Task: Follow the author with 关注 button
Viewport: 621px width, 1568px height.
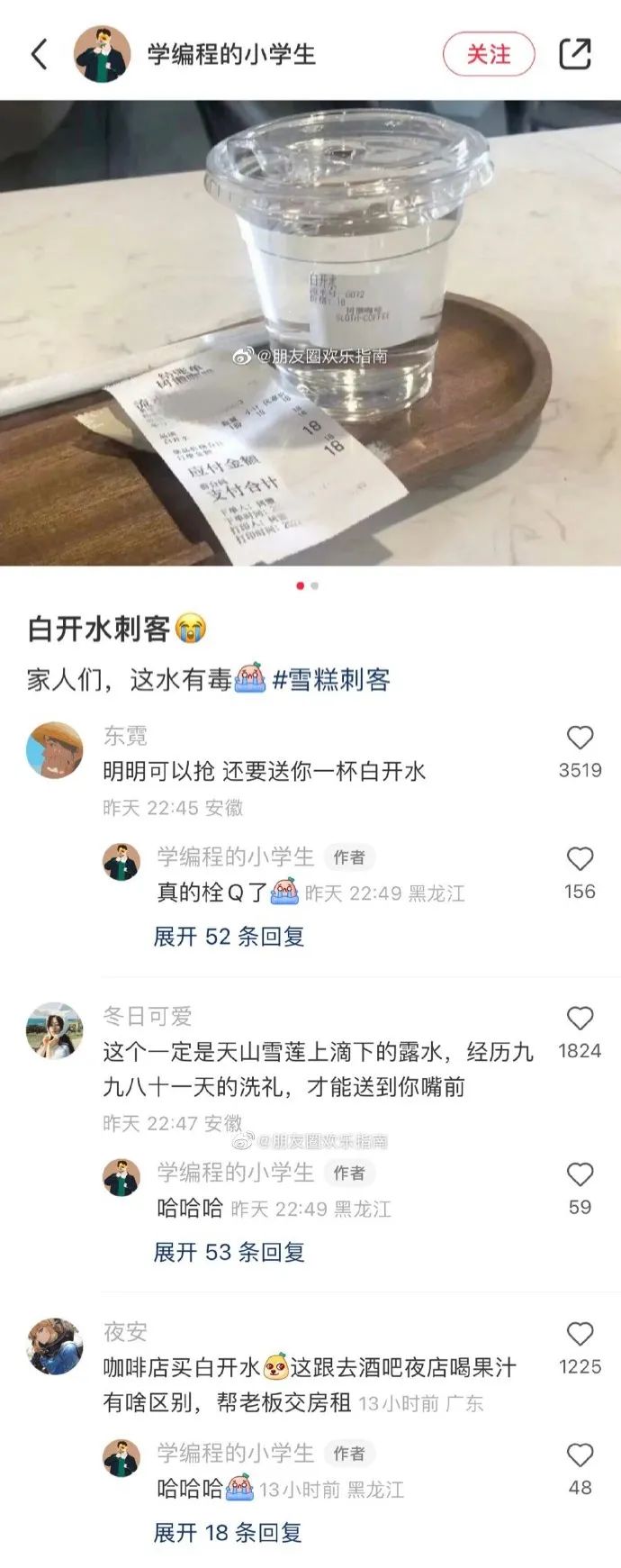Action: coord(489,54)
